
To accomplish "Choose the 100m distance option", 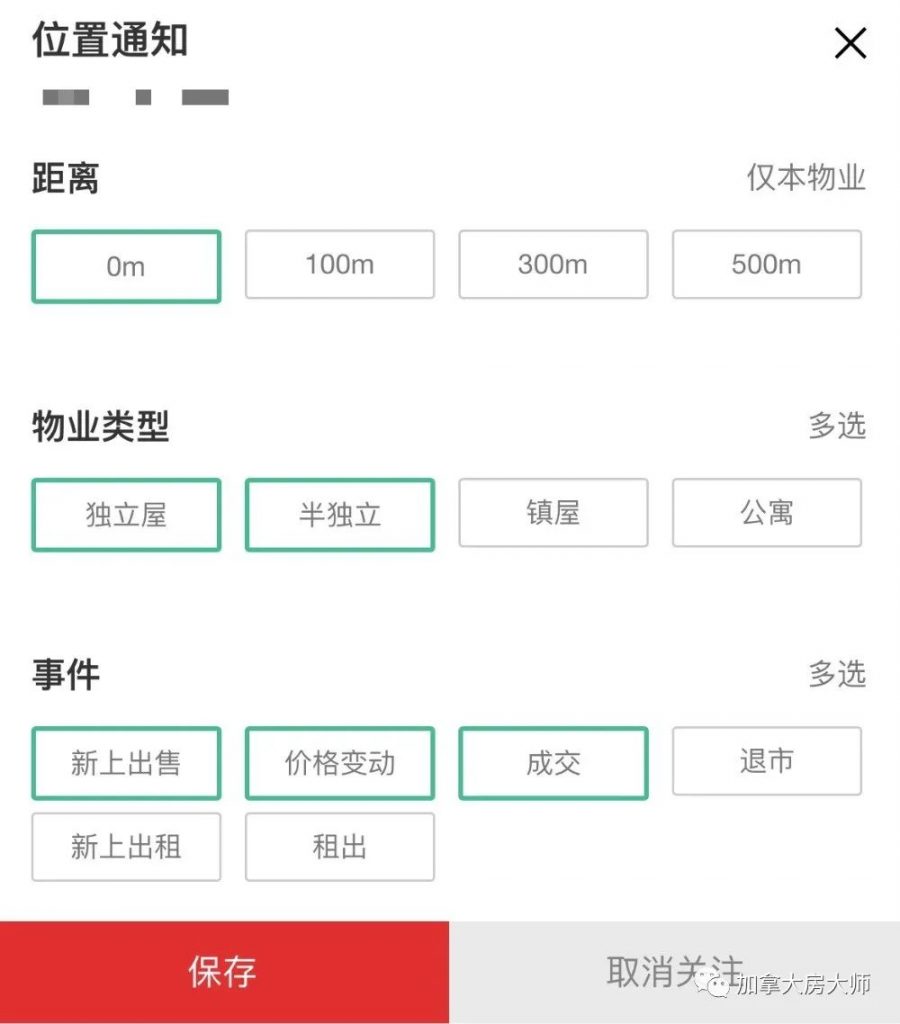I will 340,265.
